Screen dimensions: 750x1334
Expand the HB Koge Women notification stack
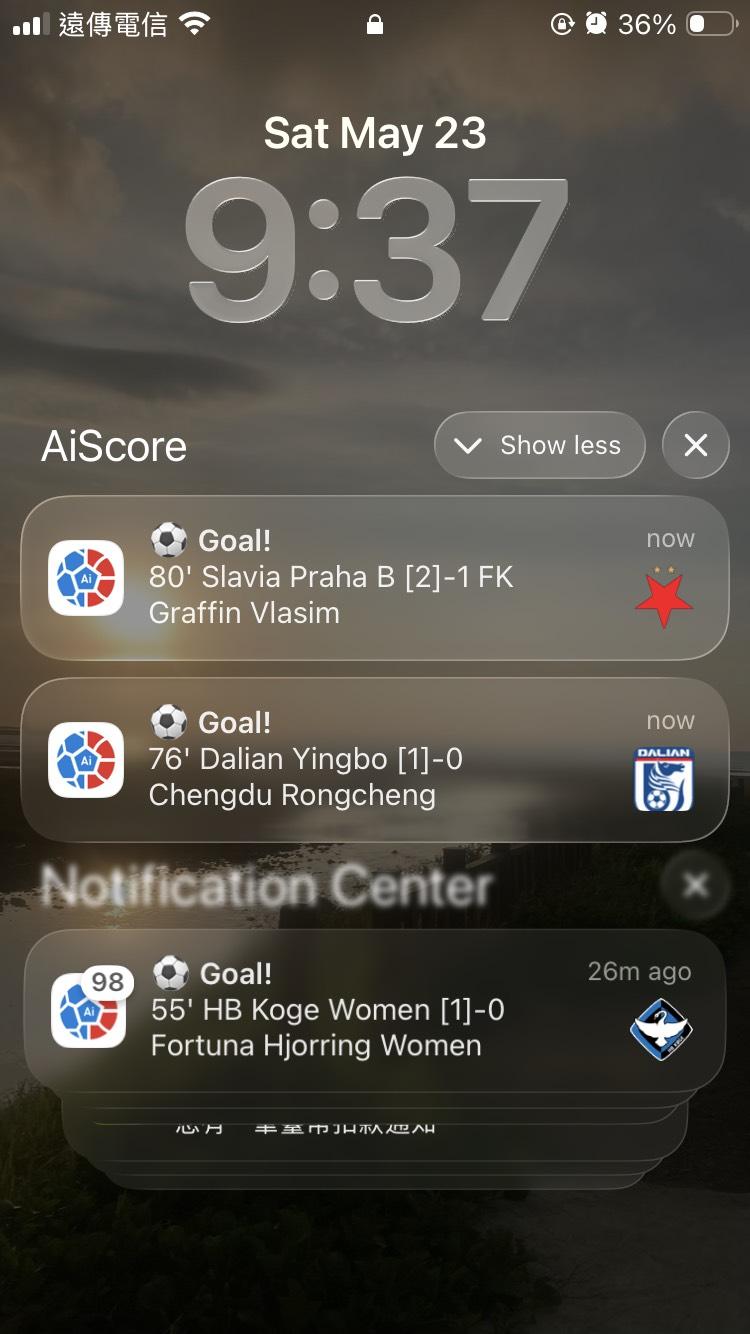tap(375, 1010)
